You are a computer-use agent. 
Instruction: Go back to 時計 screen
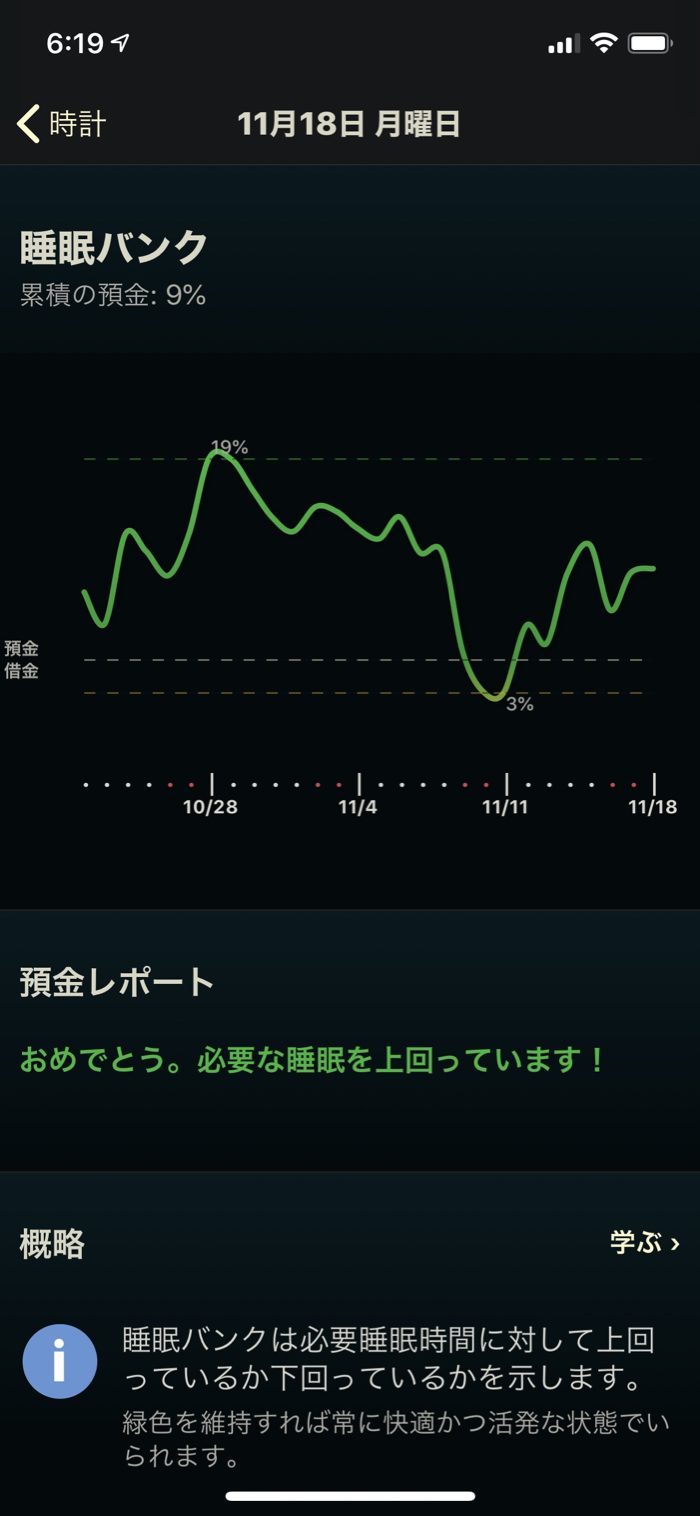[x=62, y=124]
